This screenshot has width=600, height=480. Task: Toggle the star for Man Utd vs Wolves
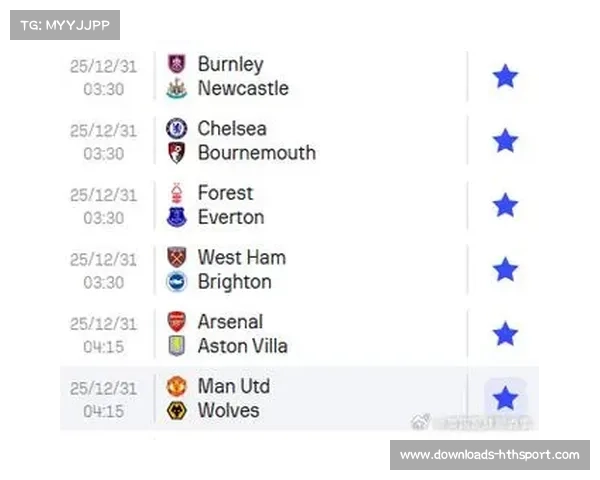pyautogui.click(x=505, y=398)
